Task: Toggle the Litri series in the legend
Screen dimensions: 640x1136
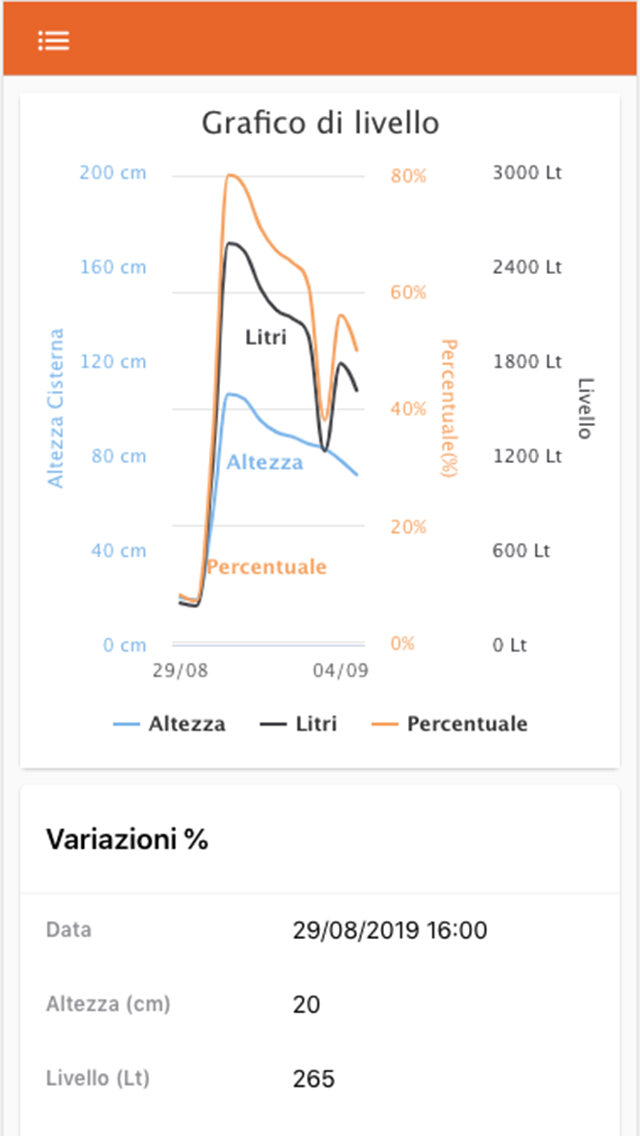Action: [298, 724]
